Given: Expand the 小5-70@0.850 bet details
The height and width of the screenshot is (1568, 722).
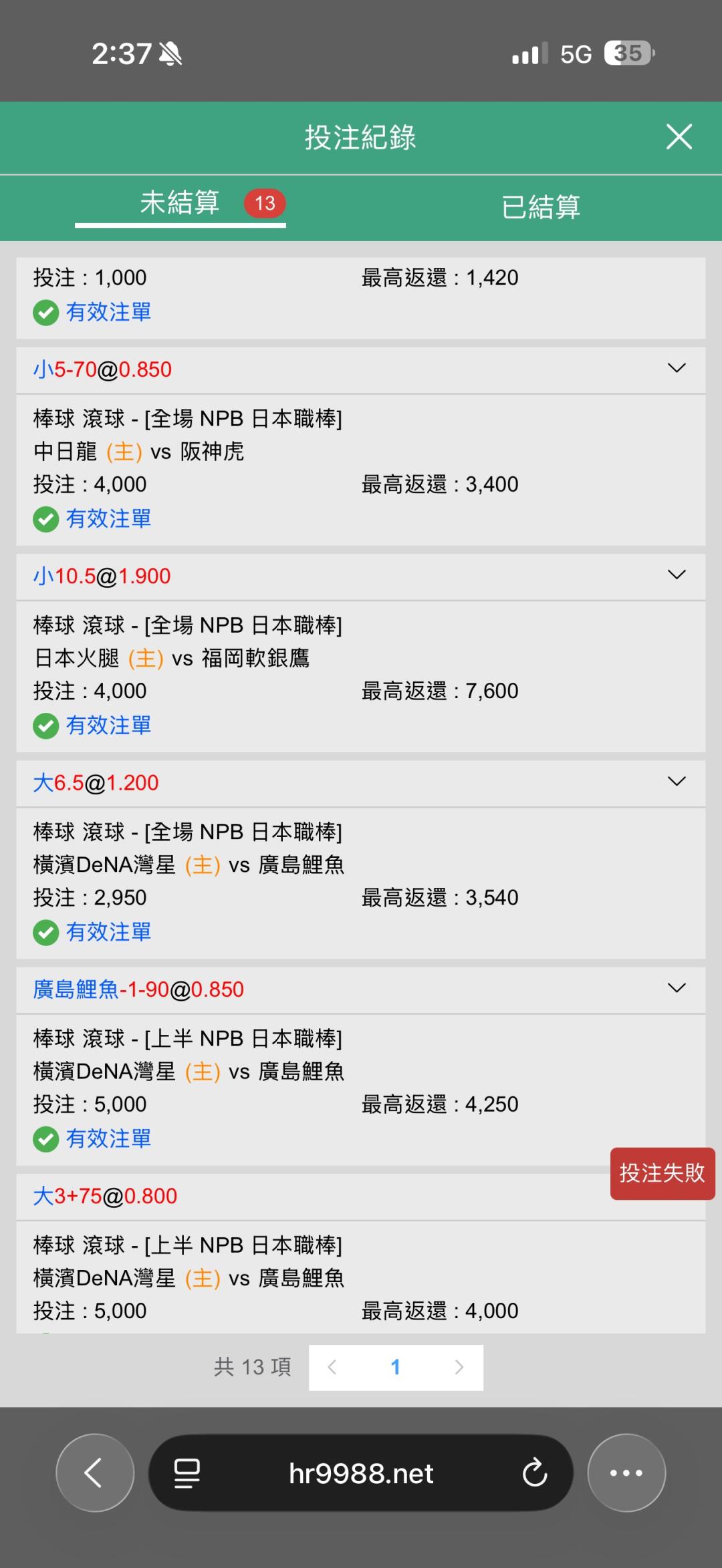Looking at the screenshot, I should pos(677,368).
